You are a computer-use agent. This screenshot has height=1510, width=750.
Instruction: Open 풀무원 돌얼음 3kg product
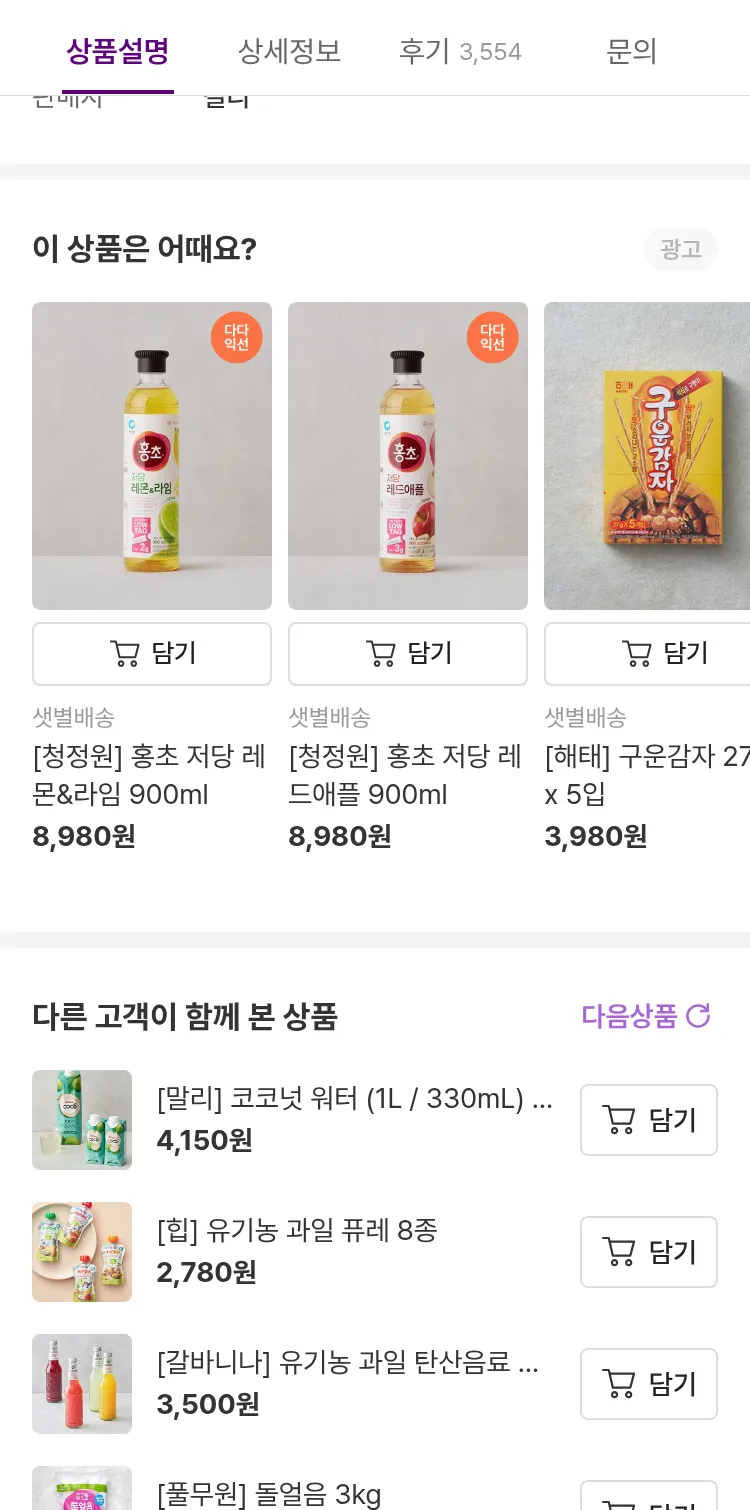[269, 1494]
